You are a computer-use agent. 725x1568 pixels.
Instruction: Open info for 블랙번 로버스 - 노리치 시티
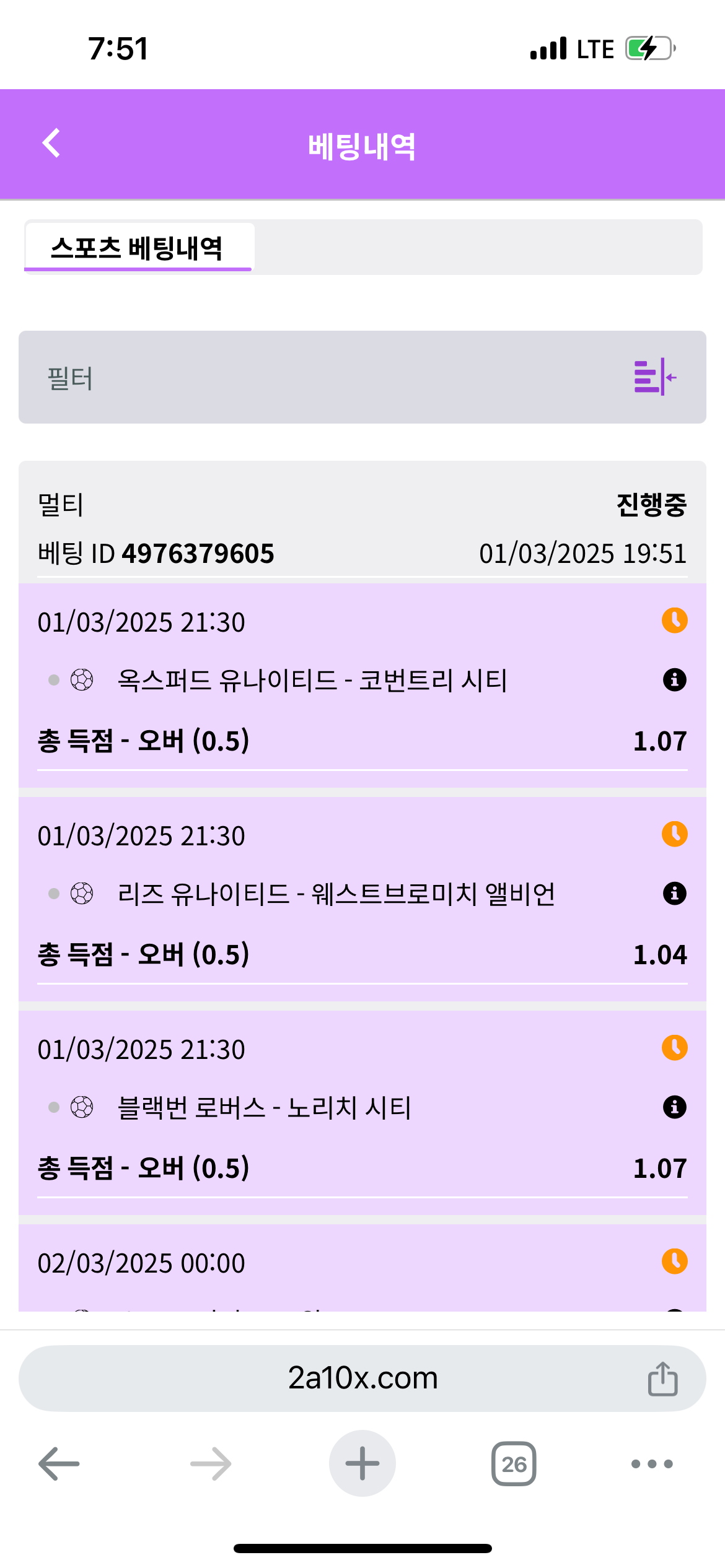pyautogui.click(x=674, y=1107)
